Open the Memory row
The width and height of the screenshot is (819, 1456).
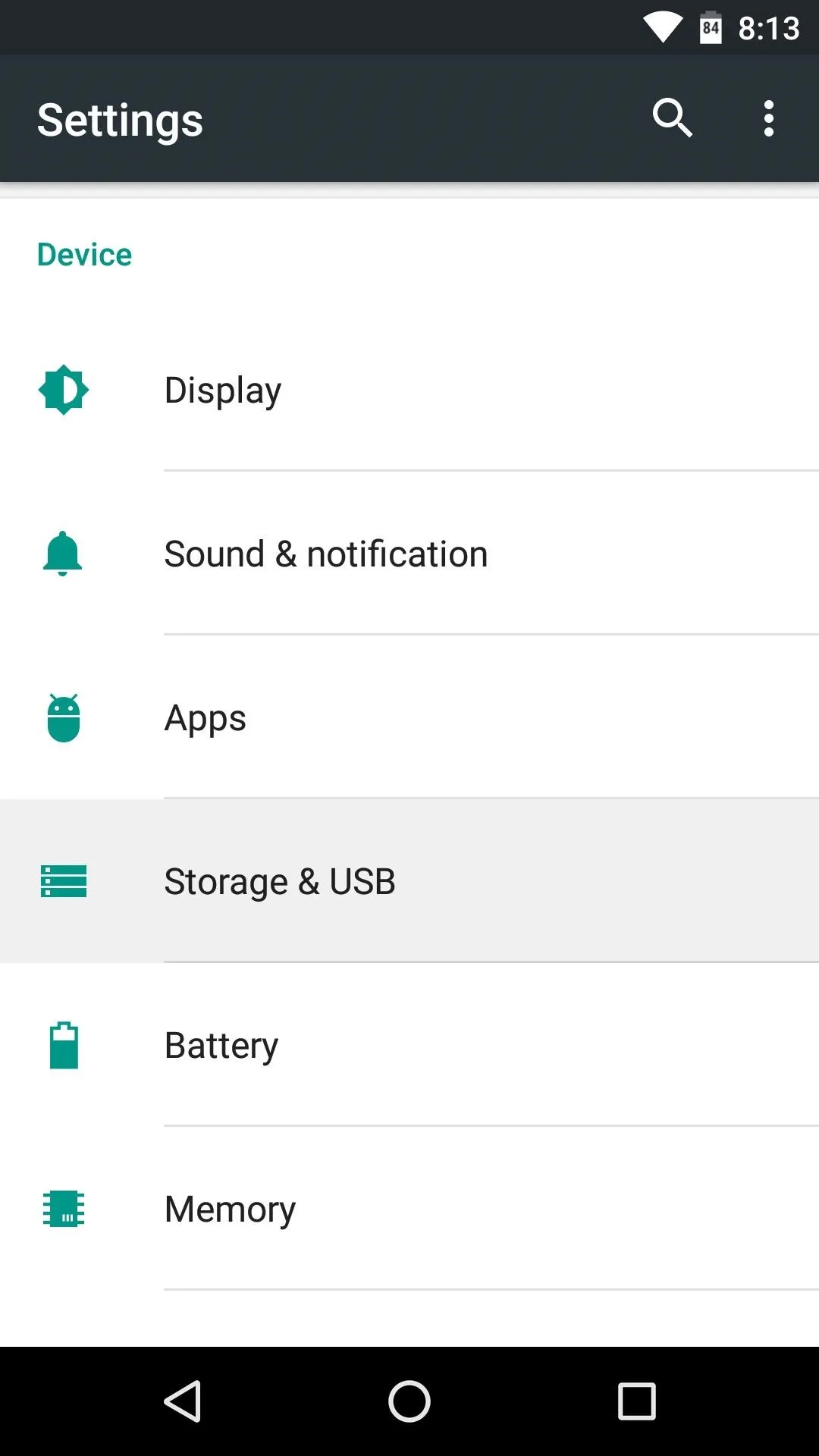point(409,1209)
